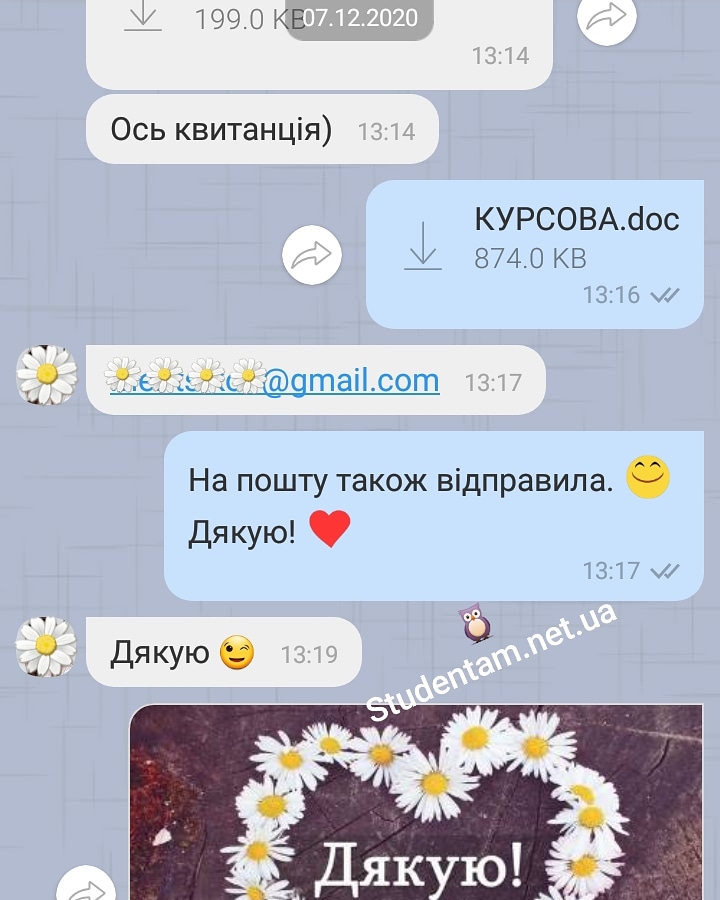Forward the 199.0 KB file message
Image resolution: width=720 pixels, height=900 pixels.
click(x=608, y=18)
